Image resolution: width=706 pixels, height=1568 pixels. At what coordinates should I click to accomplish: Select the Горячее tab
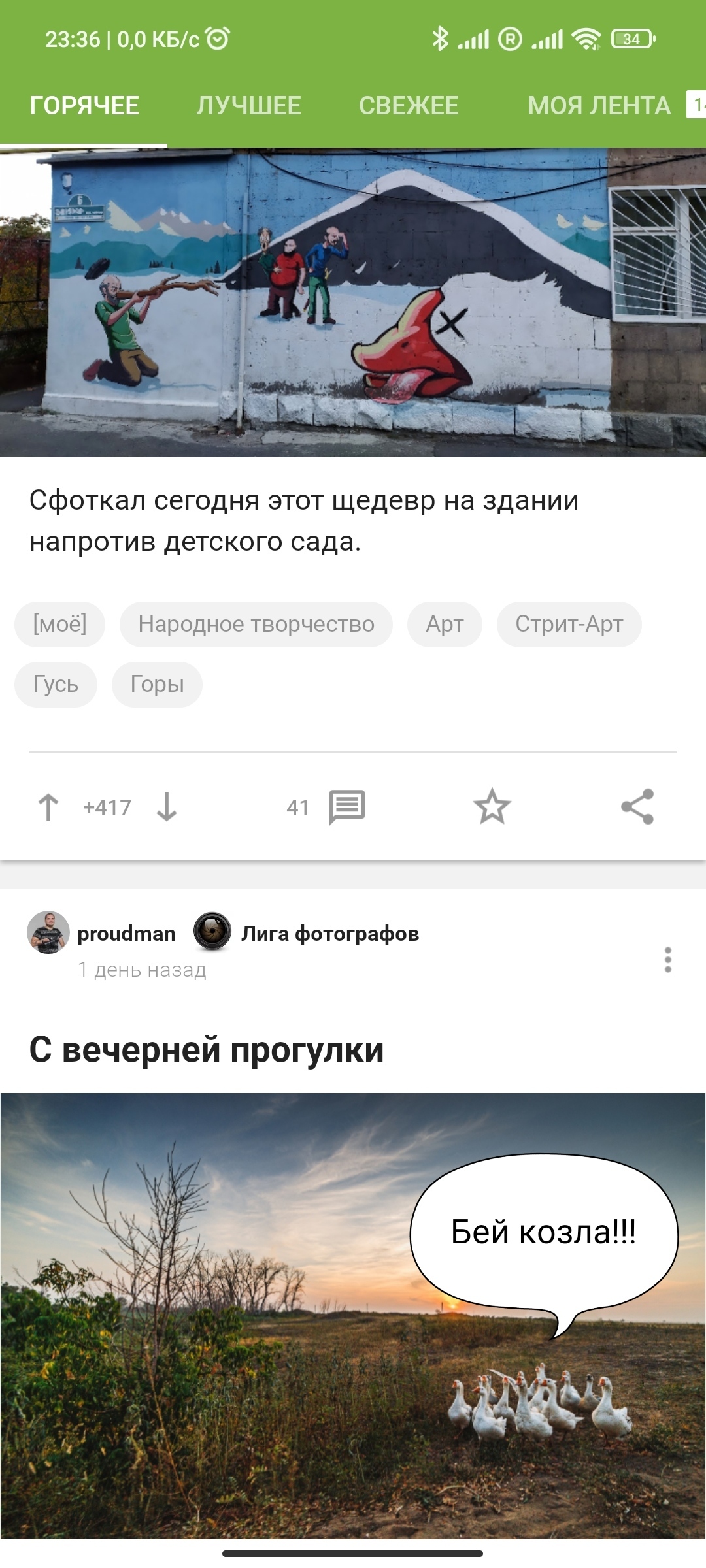pyautogui.click(x=84, y=106)
